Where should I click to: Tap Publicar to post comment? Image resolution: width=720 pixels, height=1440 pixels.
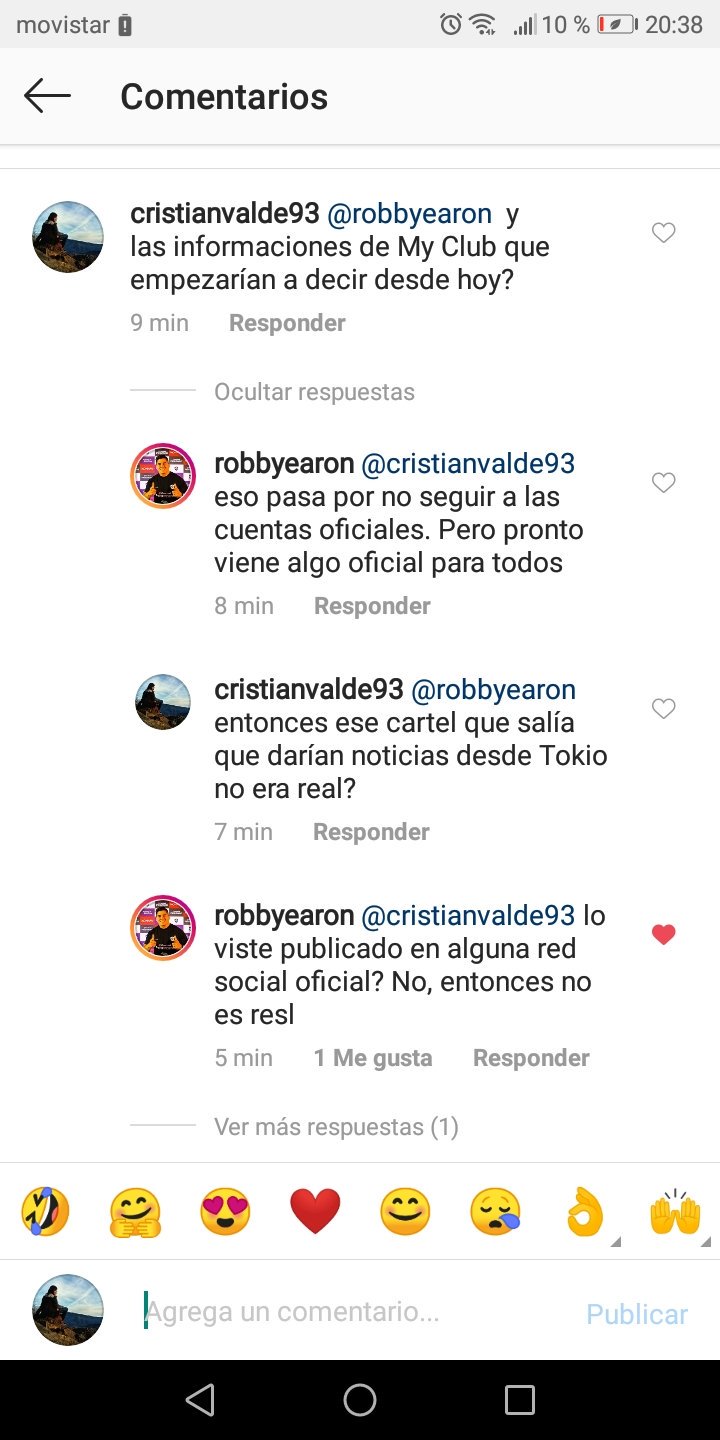point(637,1314)
